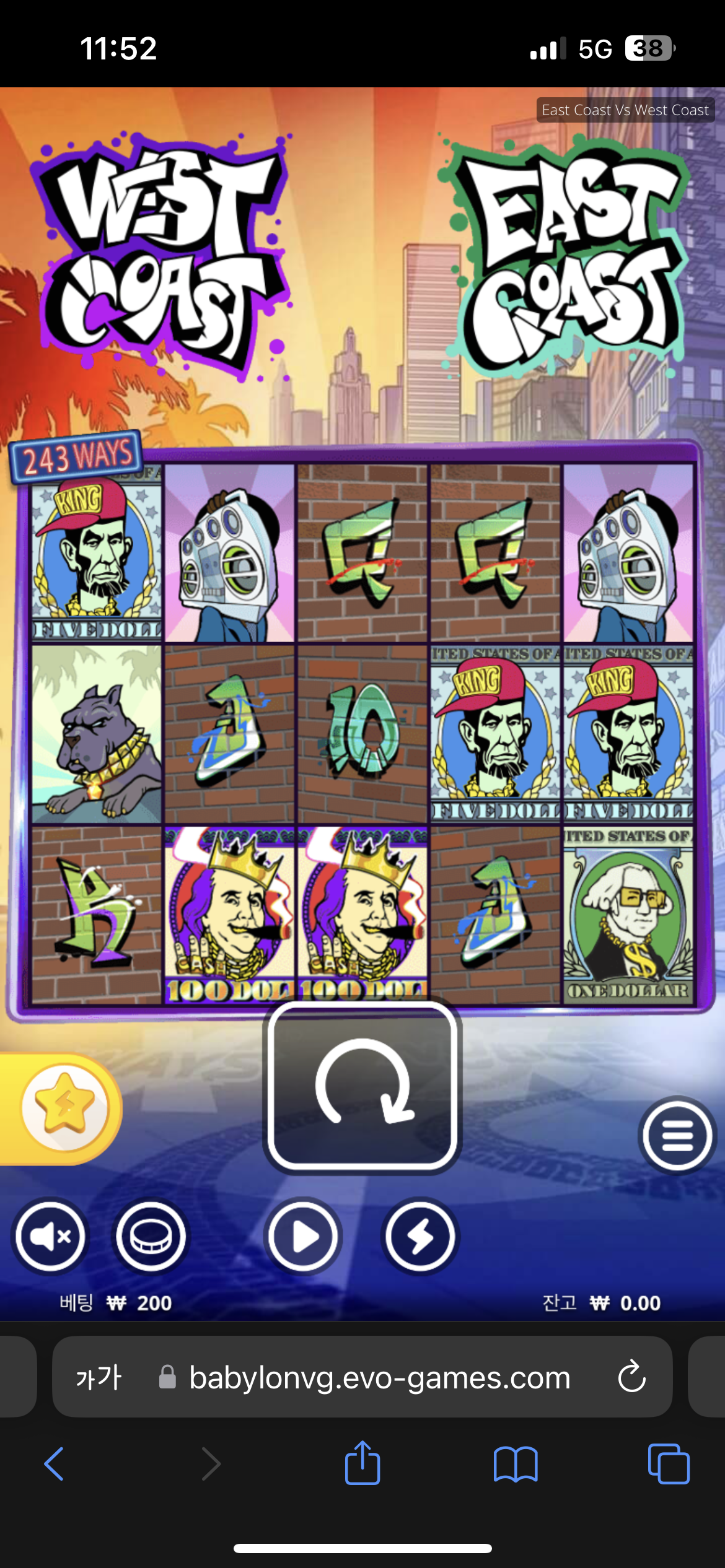Start autoplay mode
725x1568 pixels.
303,1237
